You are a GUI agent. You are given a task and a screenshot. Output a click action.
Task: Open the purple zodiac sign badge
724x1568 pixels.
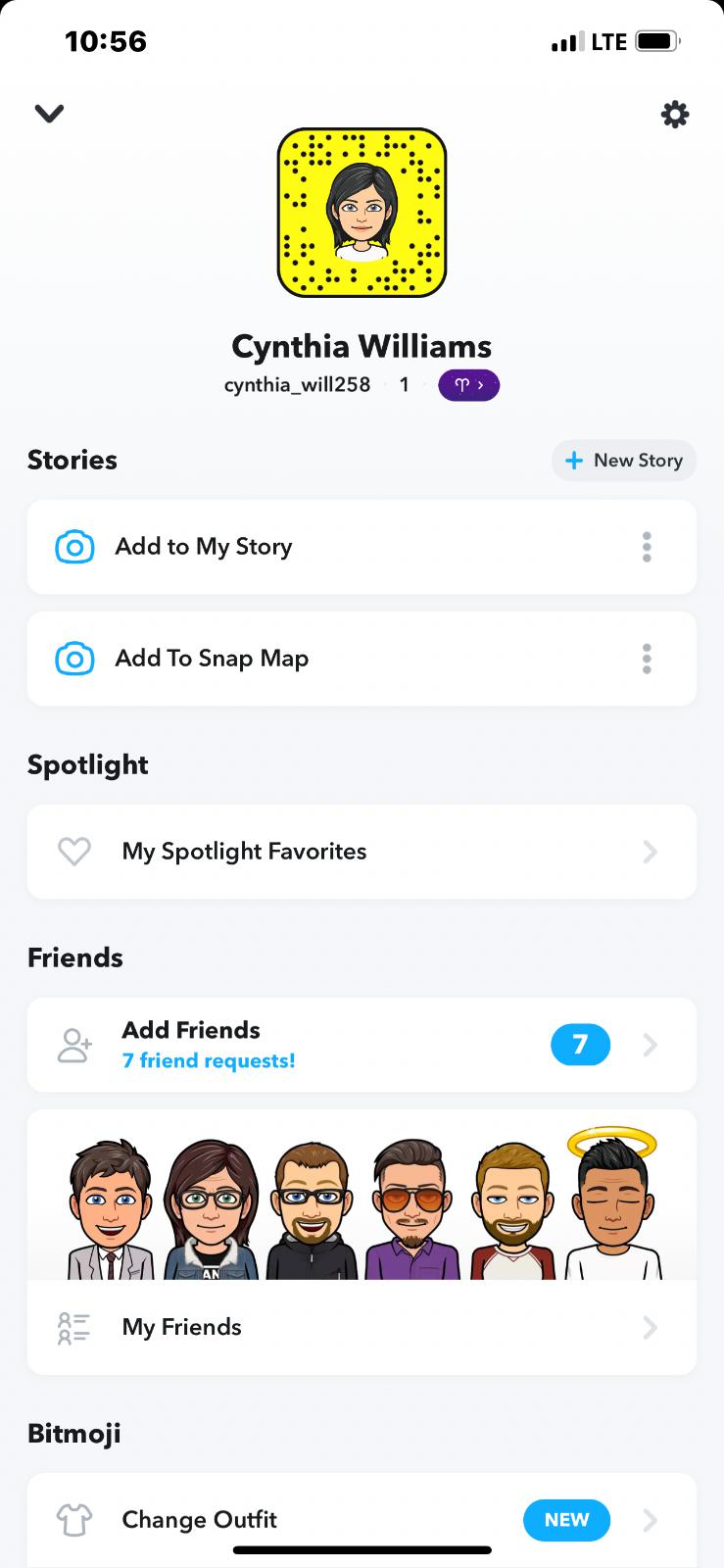pyautogui.click(x=468, y=385)
